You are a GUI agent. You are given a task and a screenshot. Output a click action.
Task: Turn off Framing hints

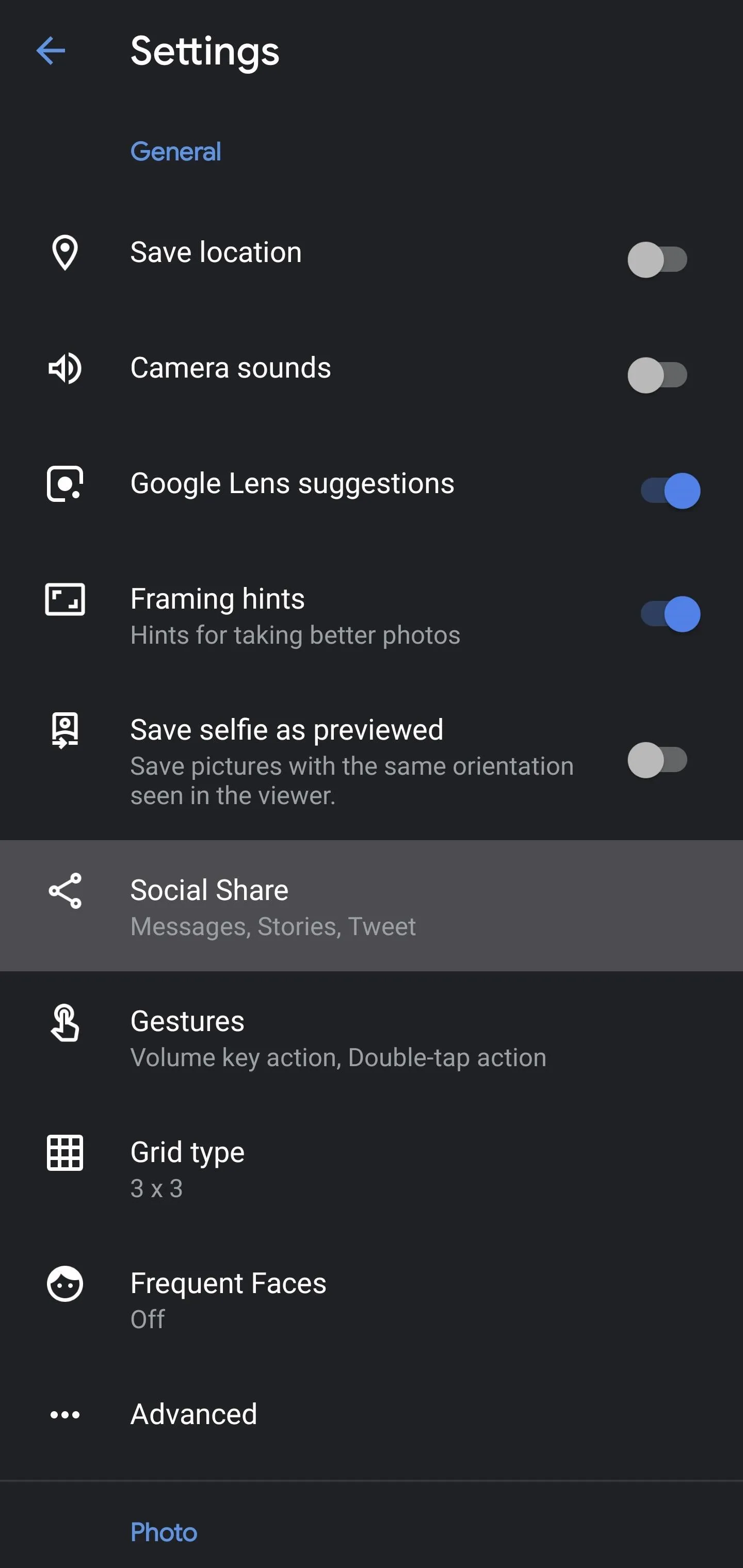pos(670,614)
